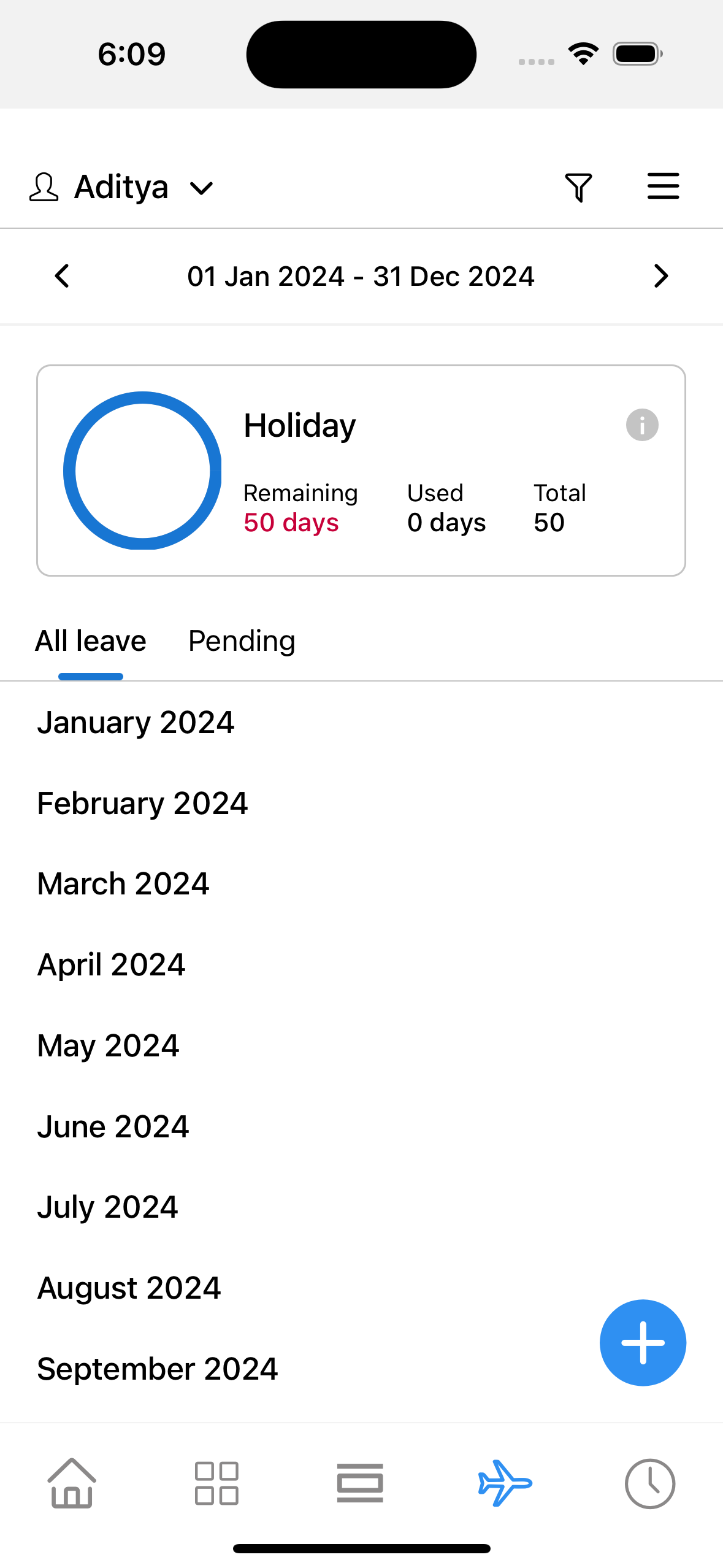Go to the next year period
Viewport: 723px width, 1568px height.
pos(660,276)
